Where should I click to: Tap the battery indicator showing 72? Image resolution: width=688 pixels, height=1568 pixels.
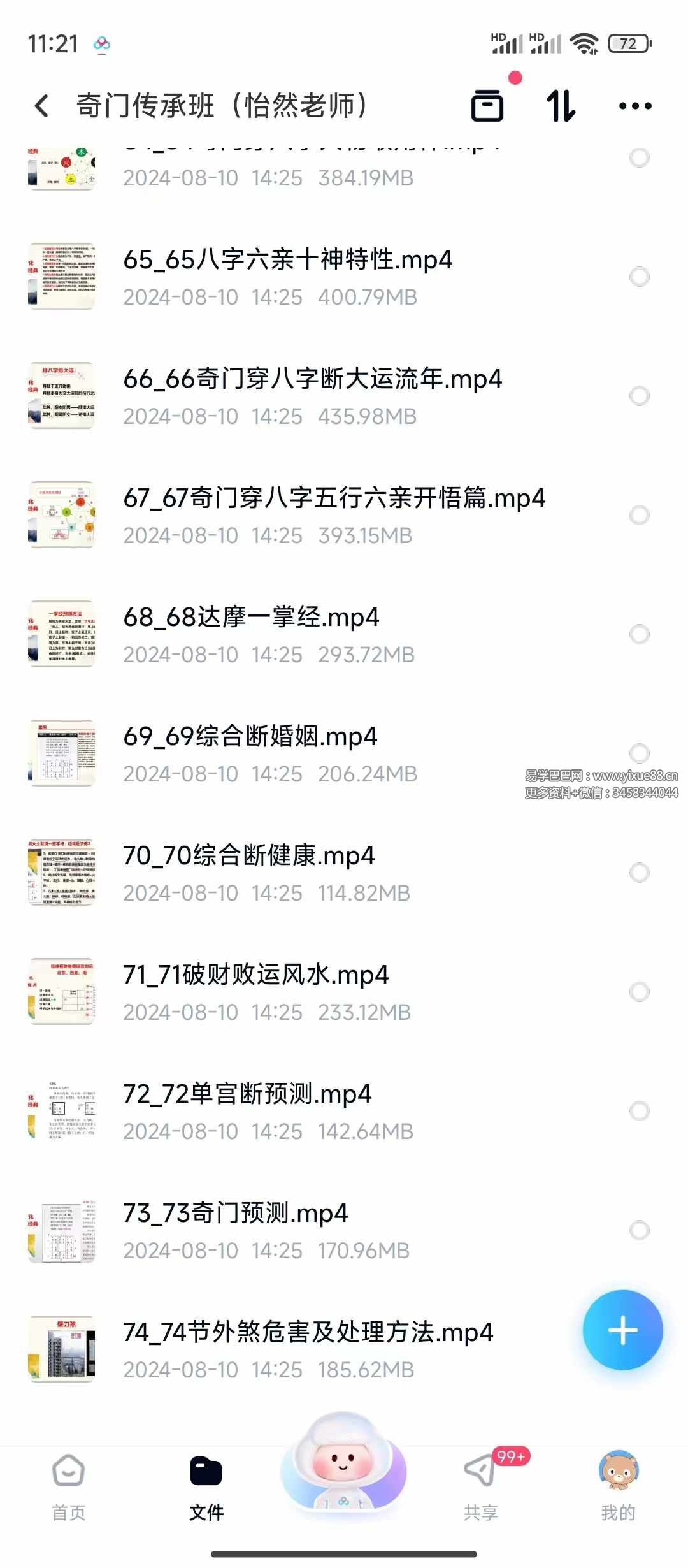point(629,43)
